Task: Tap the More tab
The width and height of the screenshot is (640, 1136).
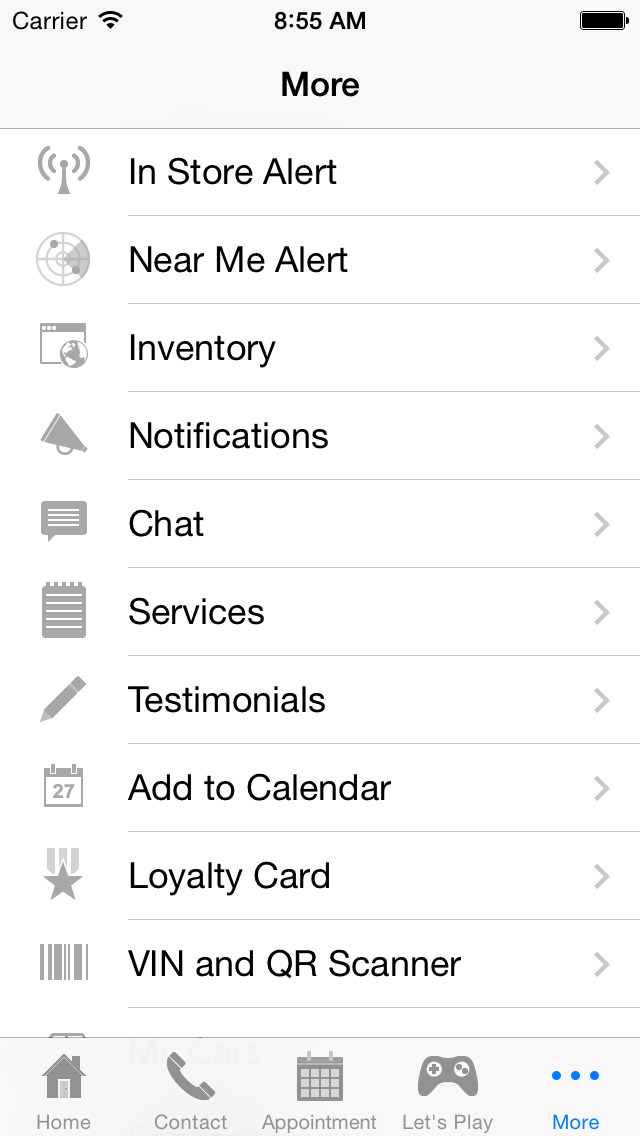Action: coord(575,1089)
